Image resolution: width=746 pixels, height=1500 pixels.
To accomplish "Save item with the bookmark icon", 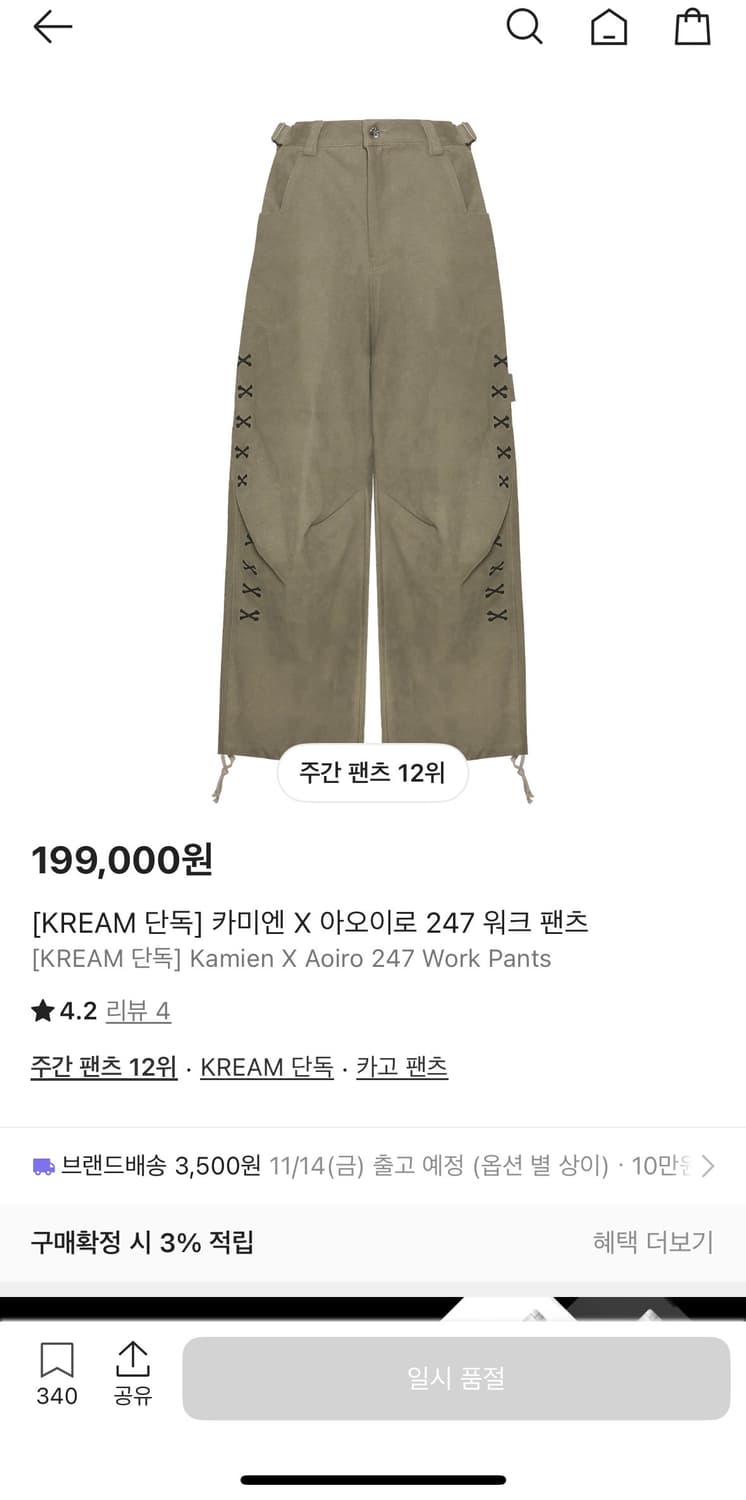I will pyautogui.click(x=57, y=1360).
